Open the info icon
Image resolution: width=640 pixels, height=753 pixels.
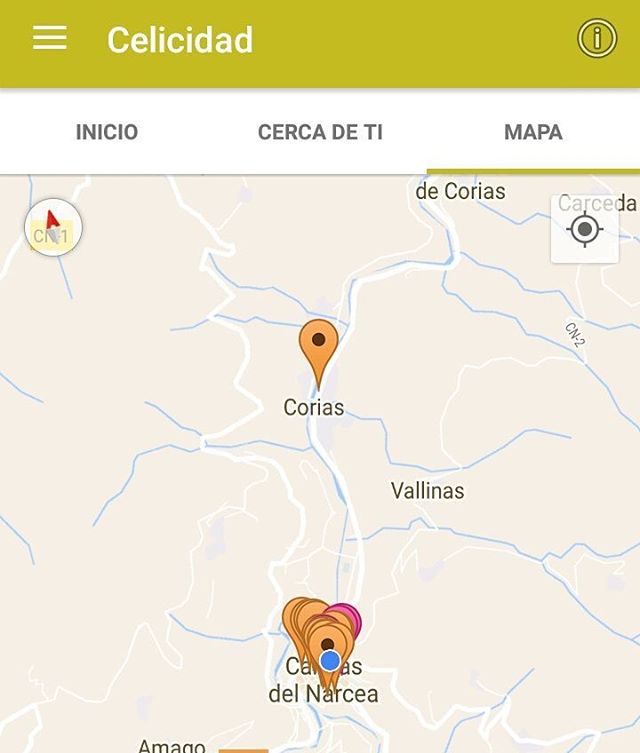597,39
